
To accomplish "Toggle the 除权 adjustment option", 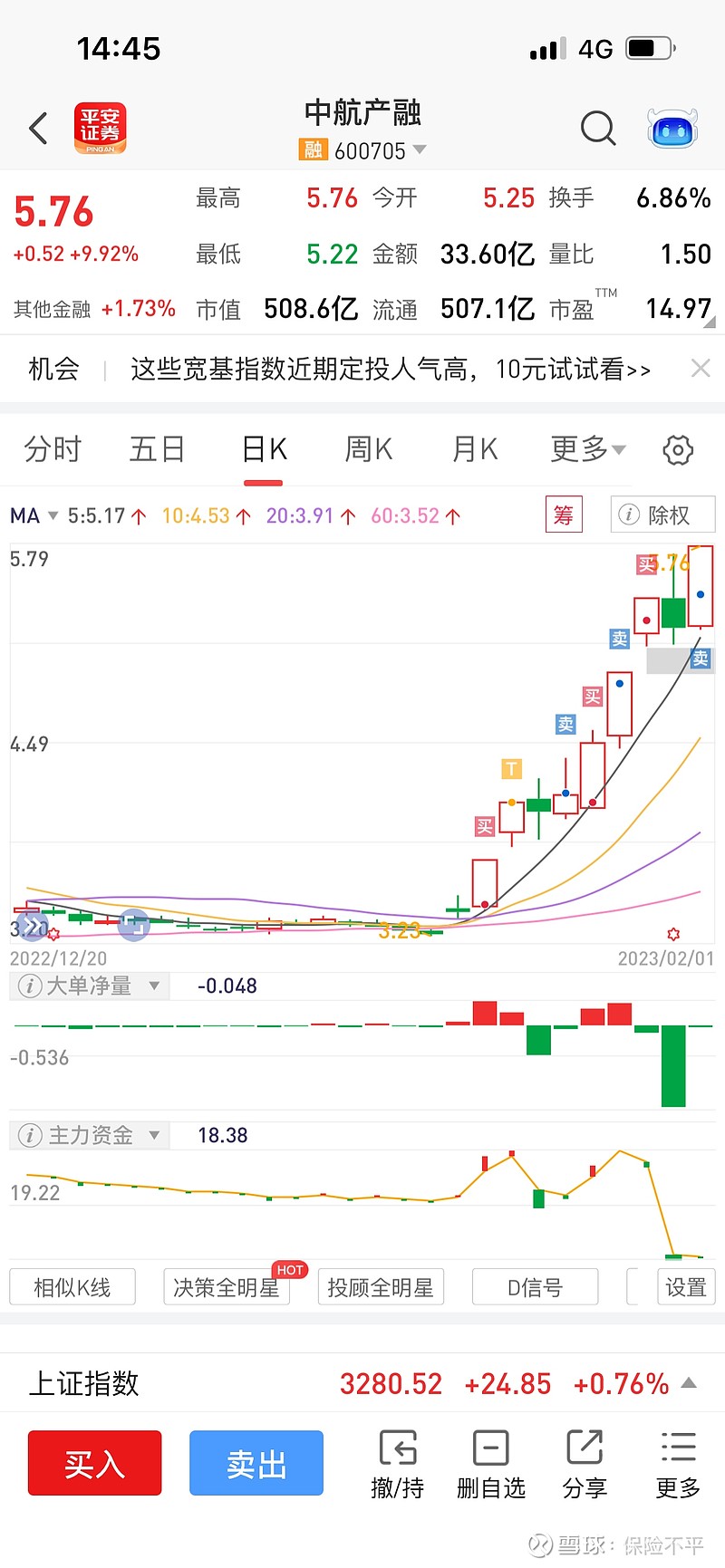I will pos(663,515).
